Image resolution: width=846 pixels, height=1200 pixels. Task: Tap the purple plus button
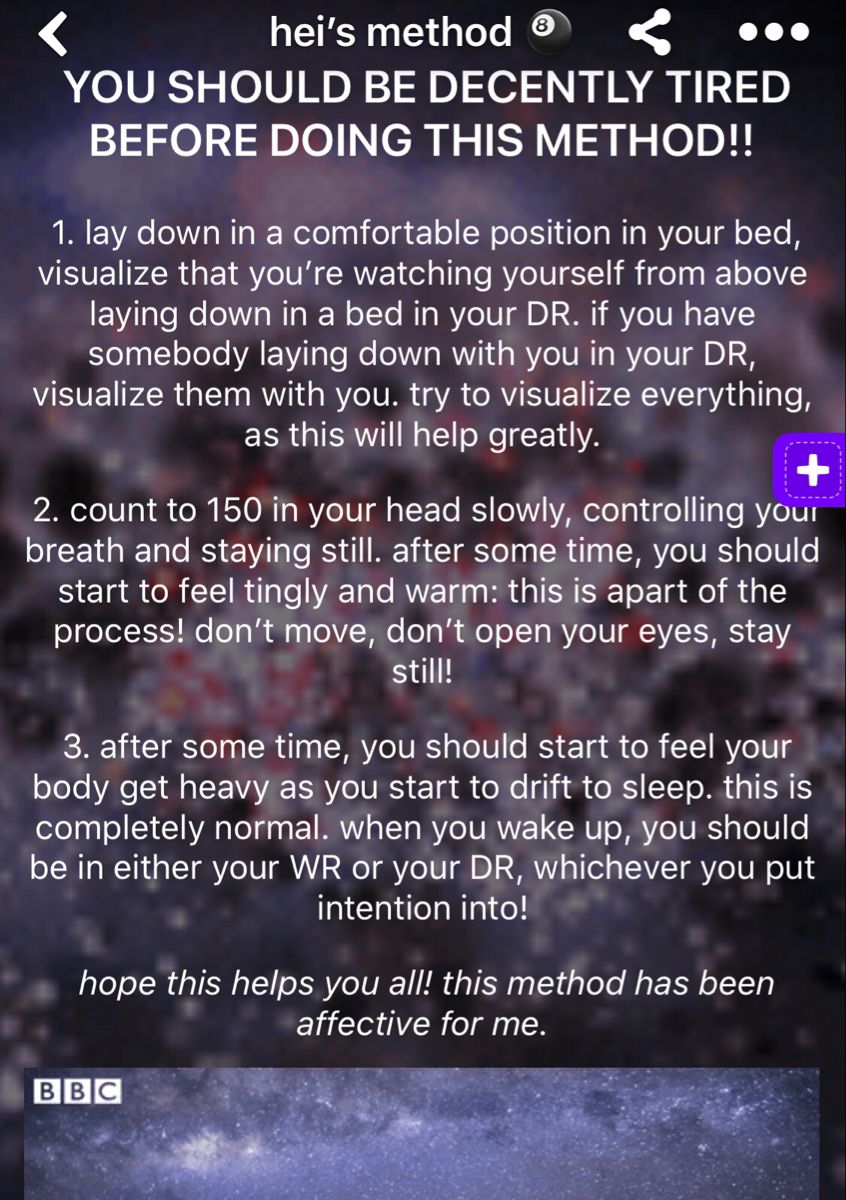[814, 469]
